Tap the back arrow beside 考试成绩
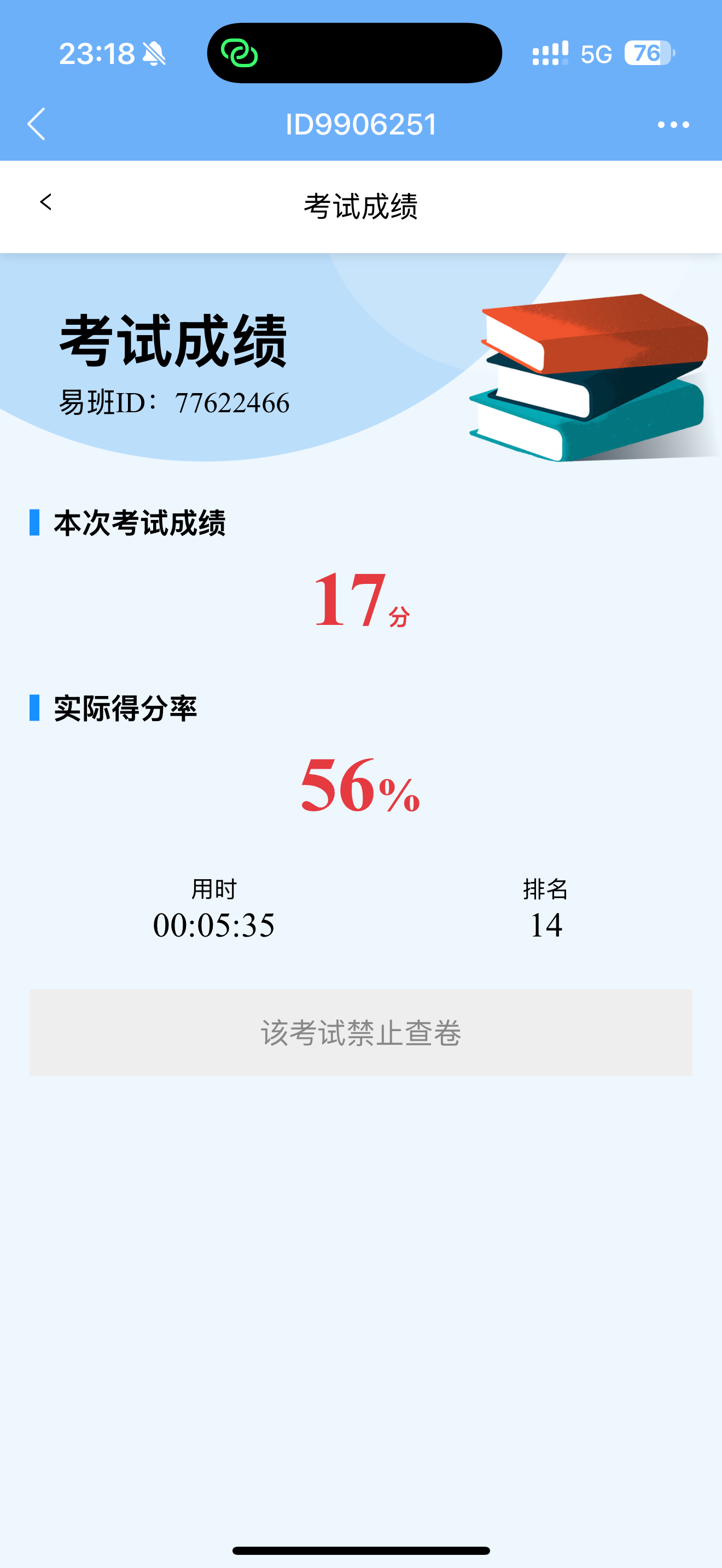The width and height of the screenshot is (722, 1568). point(45,202)
